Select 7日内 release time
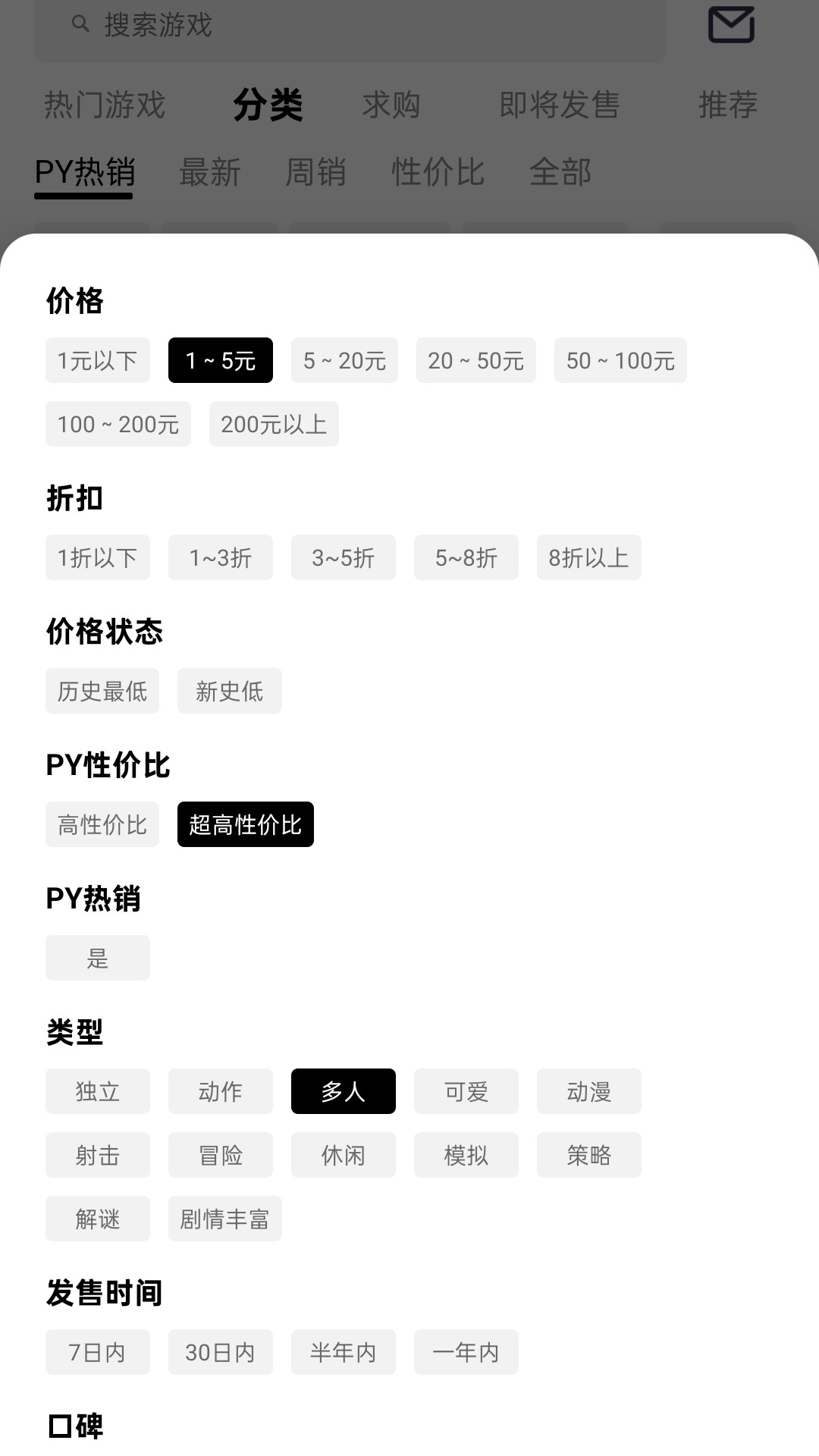 [x=97, y=1352]
